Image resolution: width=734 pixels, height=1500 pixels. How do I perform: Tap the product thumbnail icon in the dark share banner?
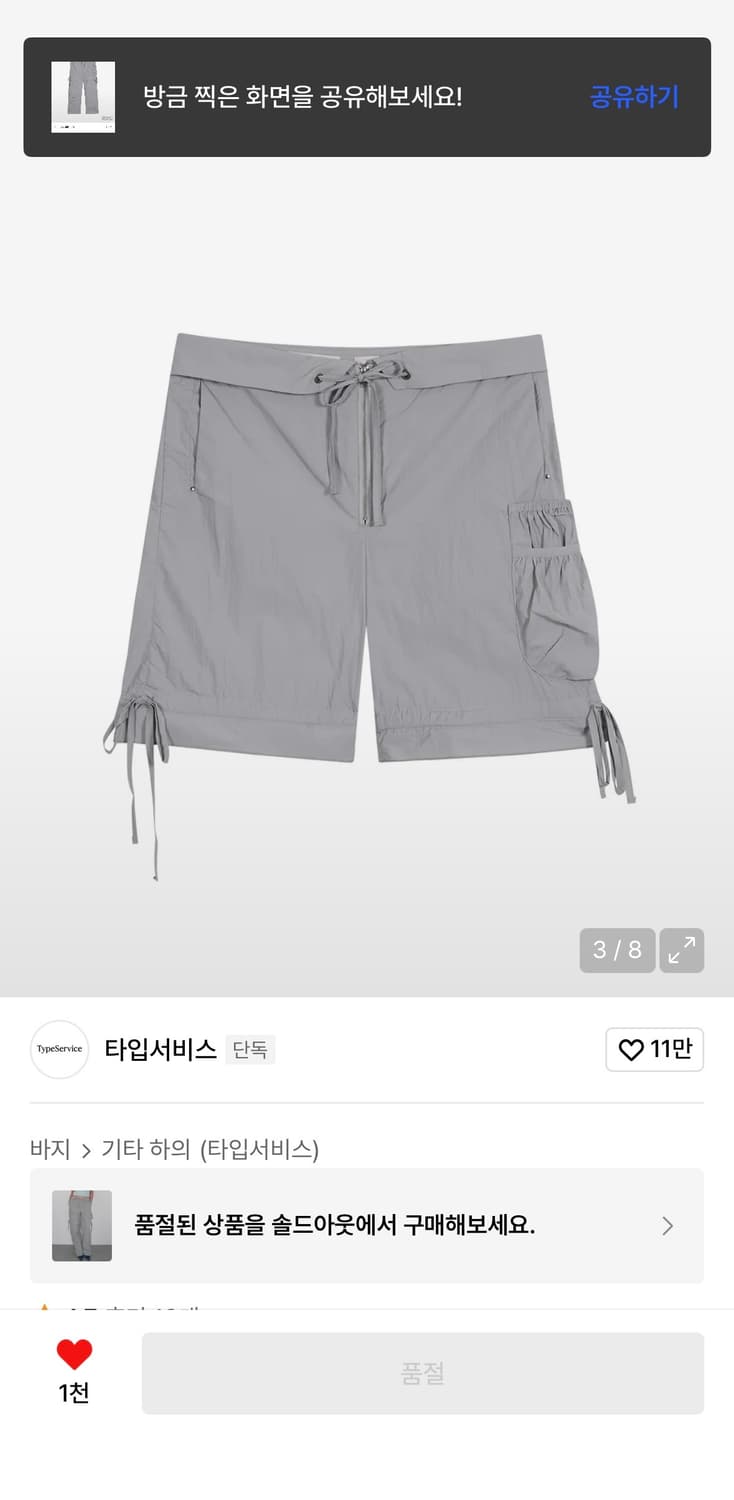pyautogui.click(x=84, y=97)
